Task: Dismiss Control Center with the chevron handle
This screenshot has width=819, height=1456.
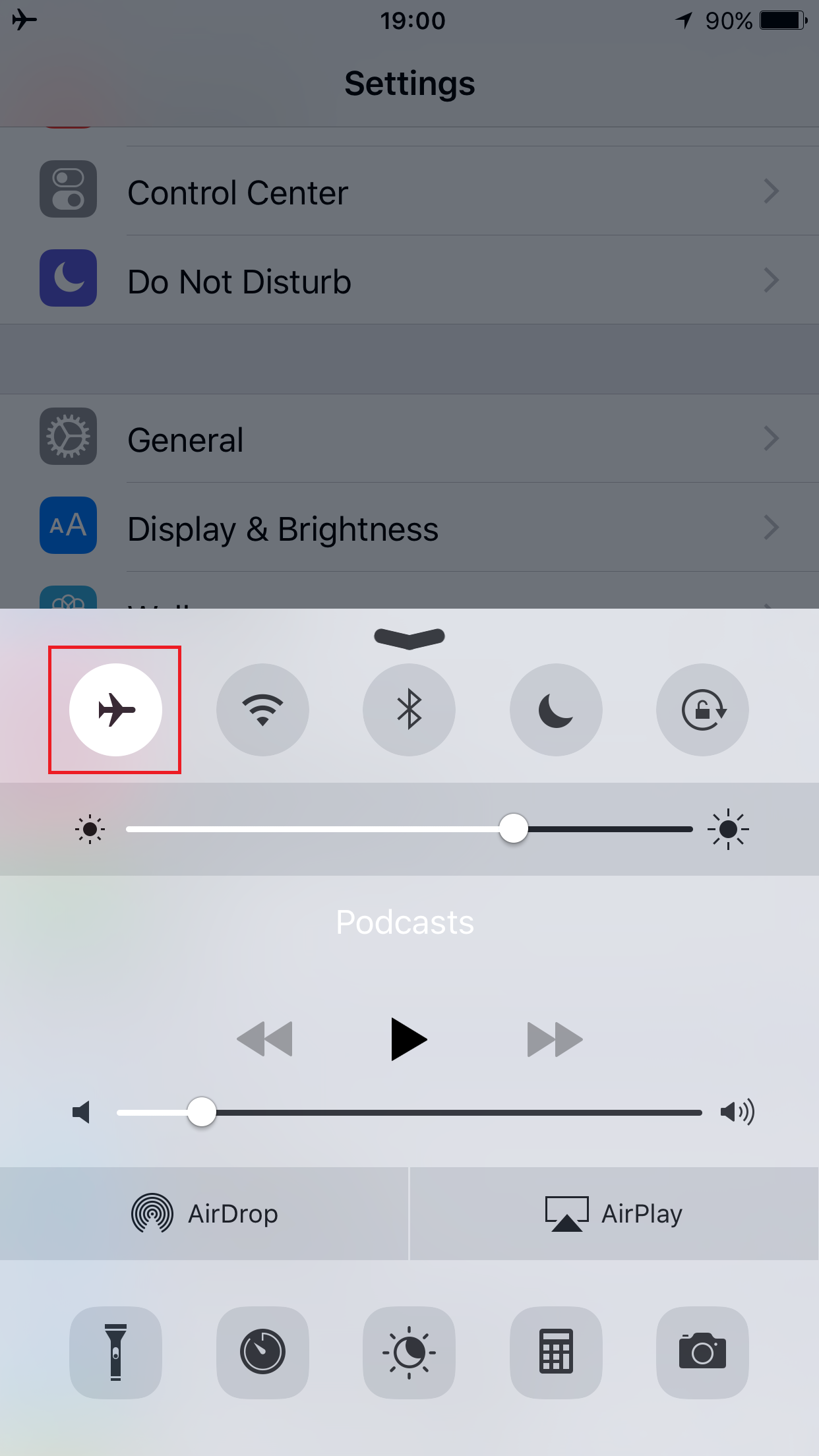Action: point(409,638)
